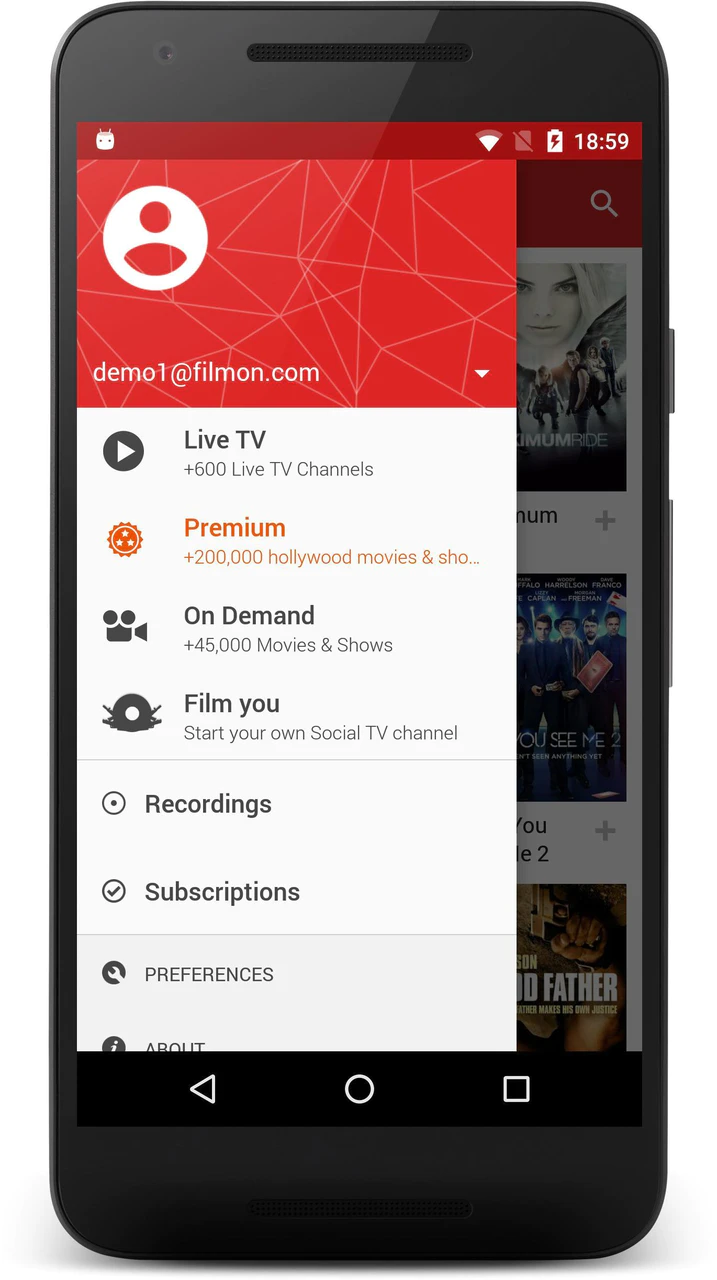The height and width of the screenshot is (1280, 717).
Task: Add Now You See Me 2 with plus
Action: coord(605,830)
